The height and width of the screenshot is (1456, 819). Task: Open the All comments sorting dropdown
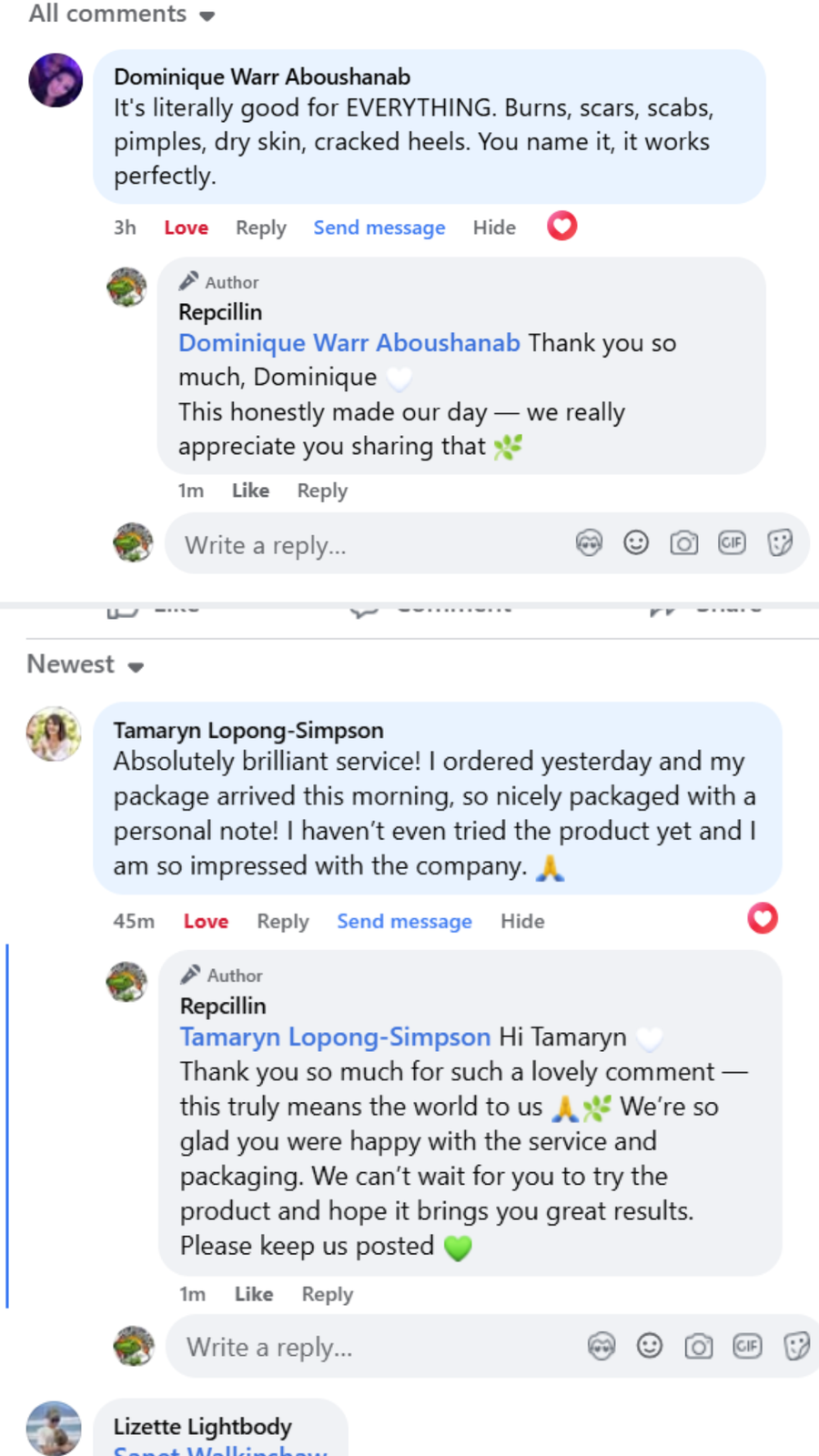coord(120,14)
